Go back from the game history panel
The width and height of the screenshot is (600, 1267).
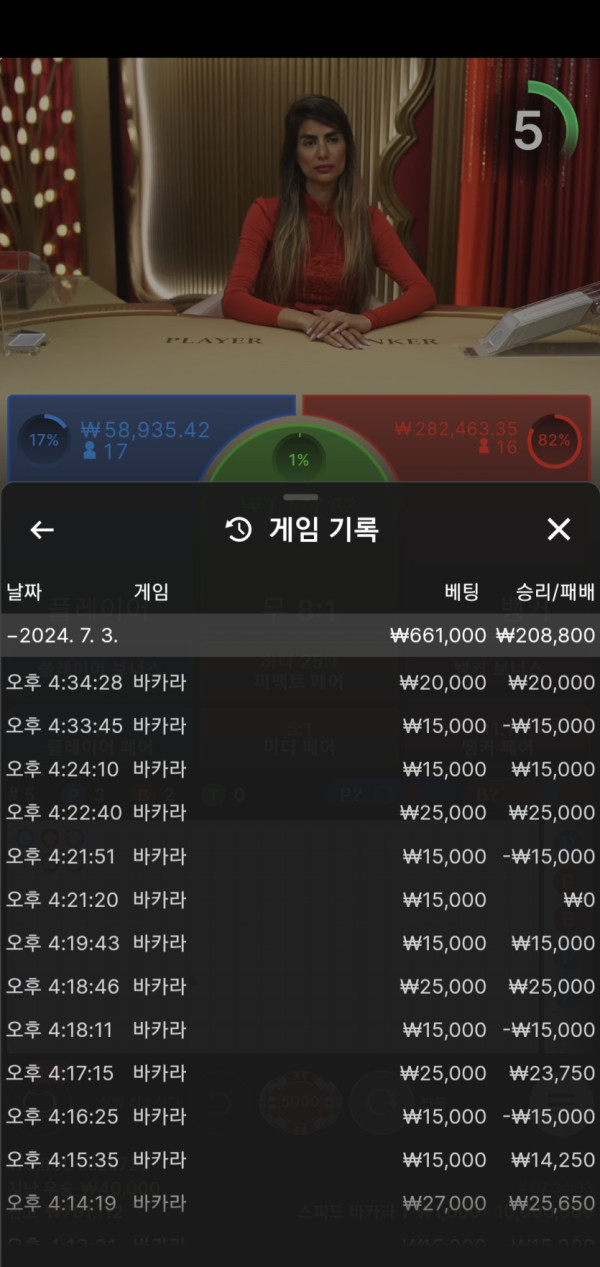(42, 530)
